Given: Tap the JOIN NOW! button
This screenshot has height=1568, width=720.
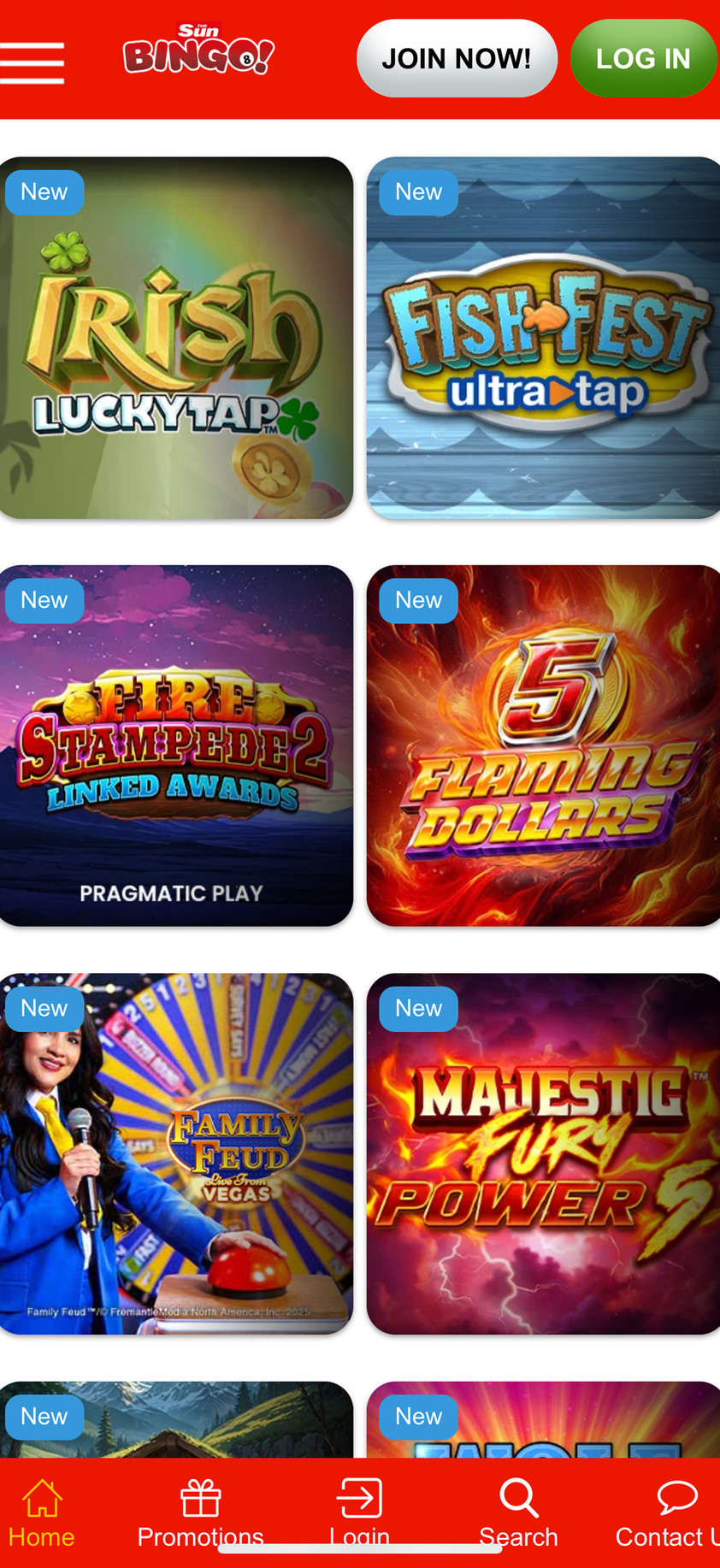Looking at the screenshot, I should (x=457, y=58).
